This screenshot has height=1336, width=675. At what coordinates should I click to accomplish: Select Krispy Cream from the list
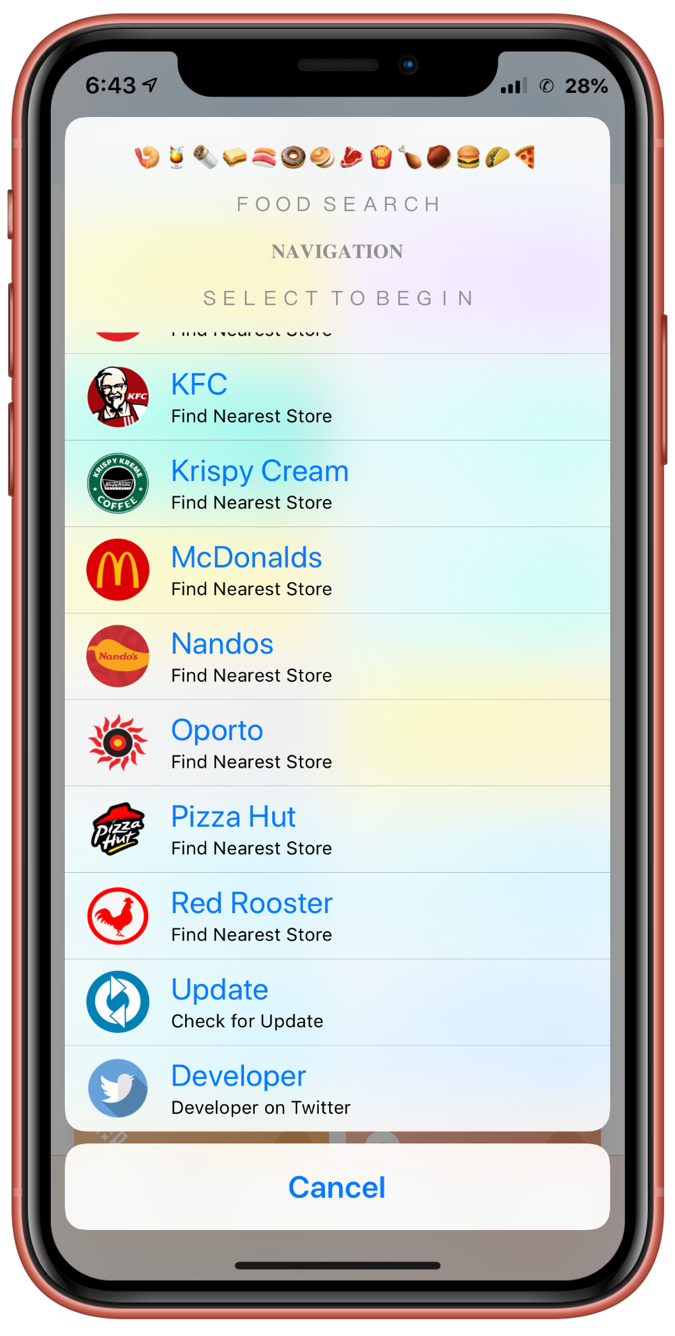[337, 484]
